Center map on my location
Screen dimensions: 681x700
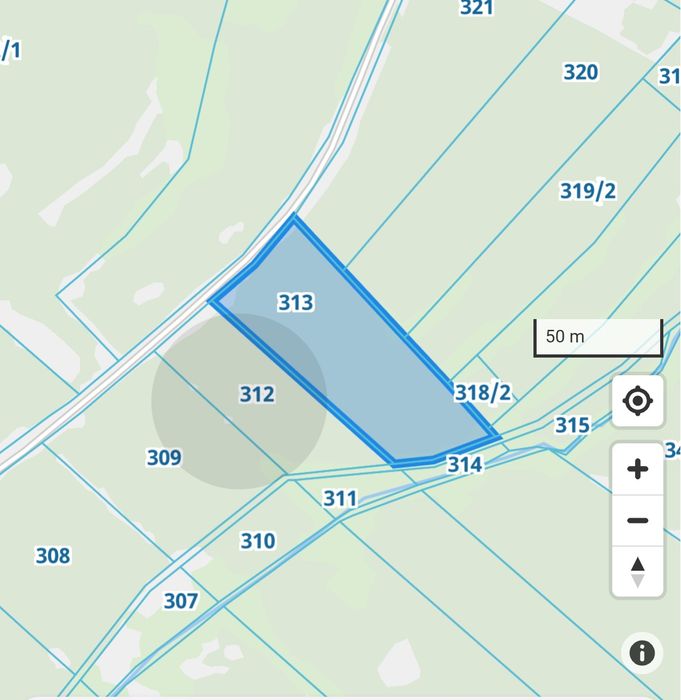(x=637, y=401)
